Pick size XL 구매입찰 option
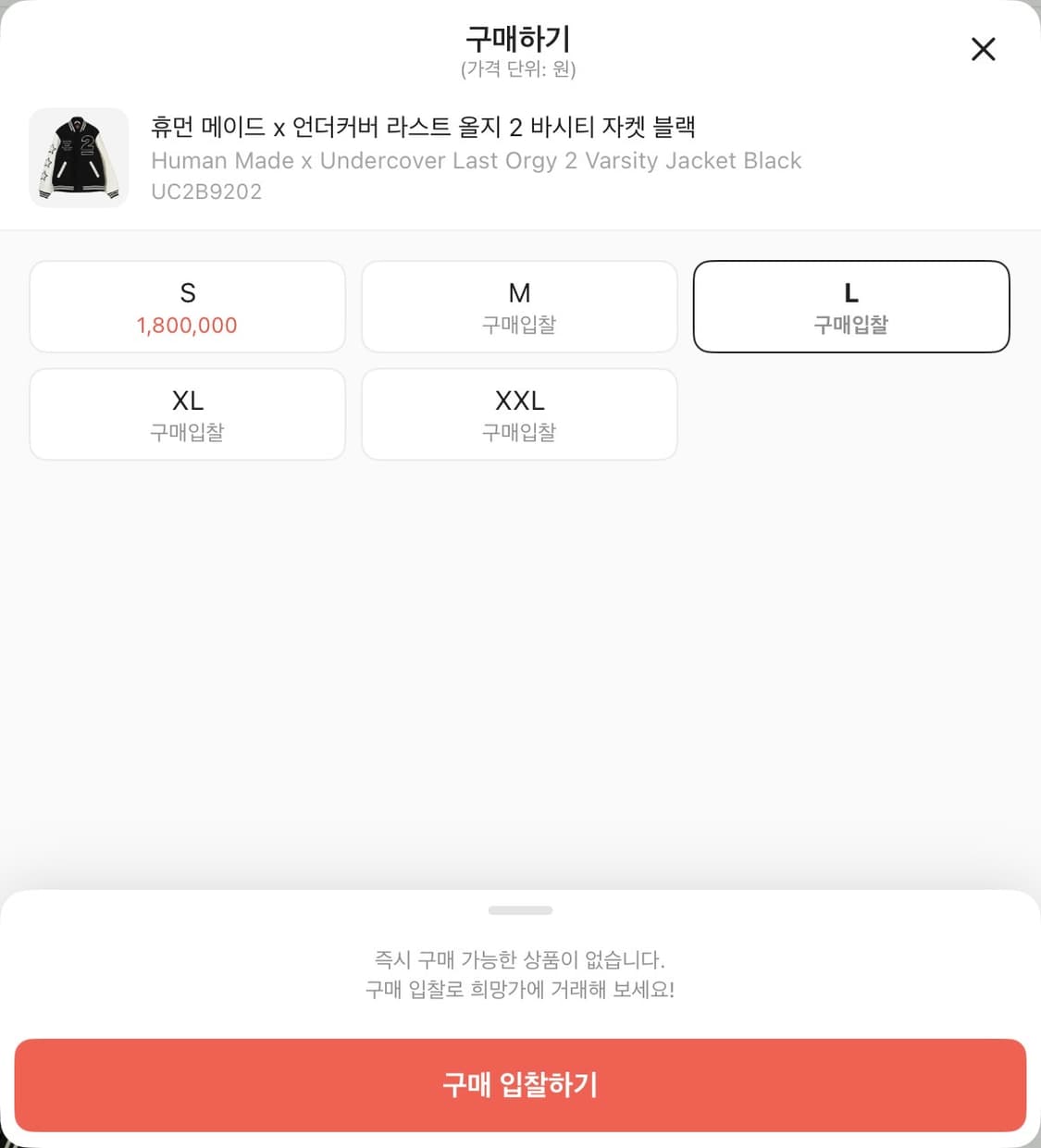Screen dimensions: 1041x1148 click(x=187, y=414)
